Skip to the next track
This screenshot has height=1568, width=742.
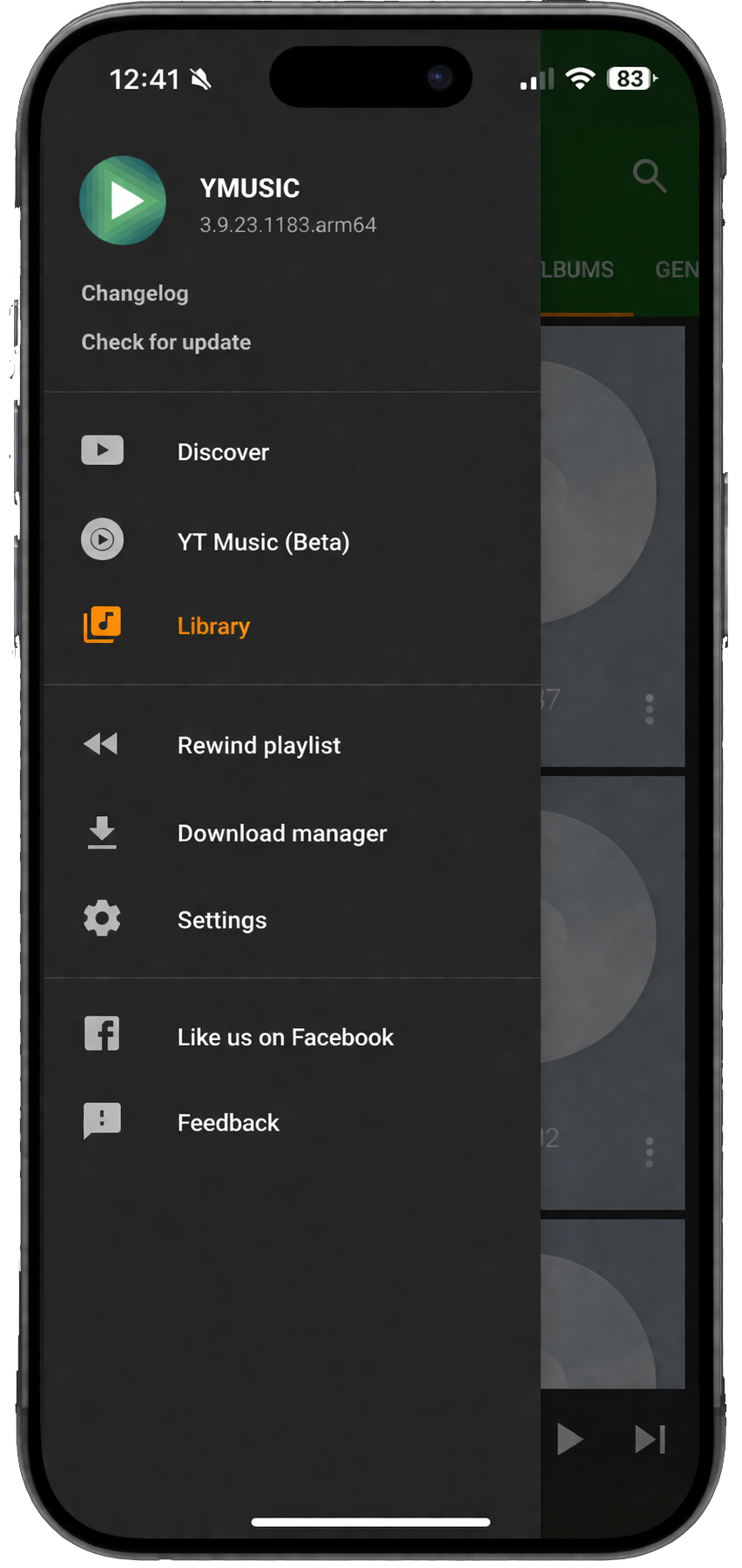click(650, 1439)
